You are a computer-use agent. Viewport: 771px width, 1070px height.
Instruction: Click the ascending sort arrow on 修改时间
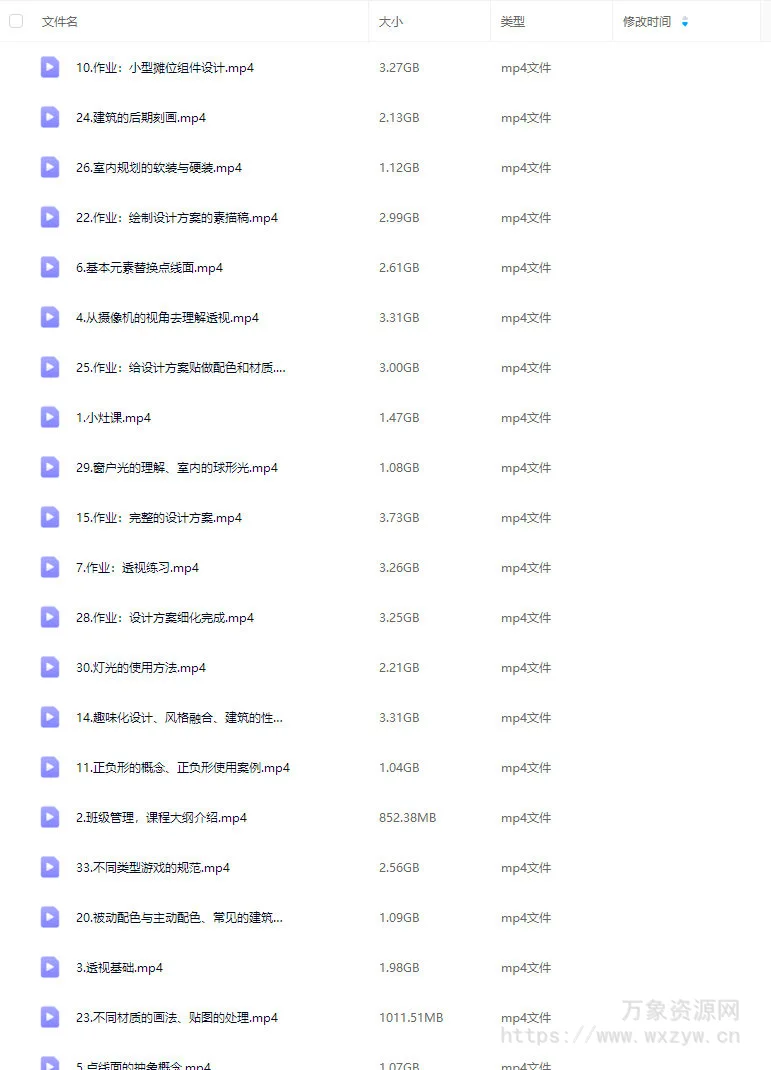pyautogui.click(x=685, y=16)
